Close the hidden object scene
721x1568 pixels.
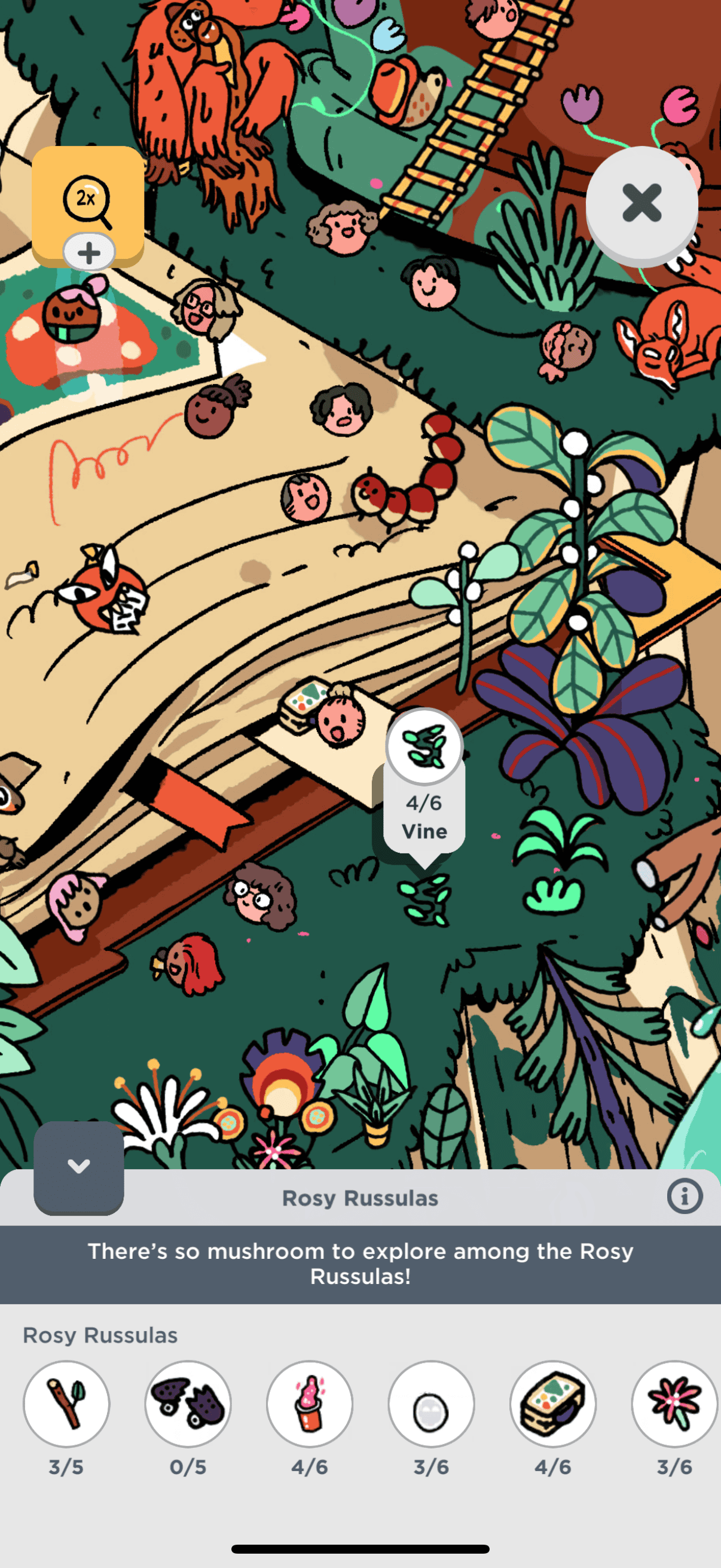641,203
